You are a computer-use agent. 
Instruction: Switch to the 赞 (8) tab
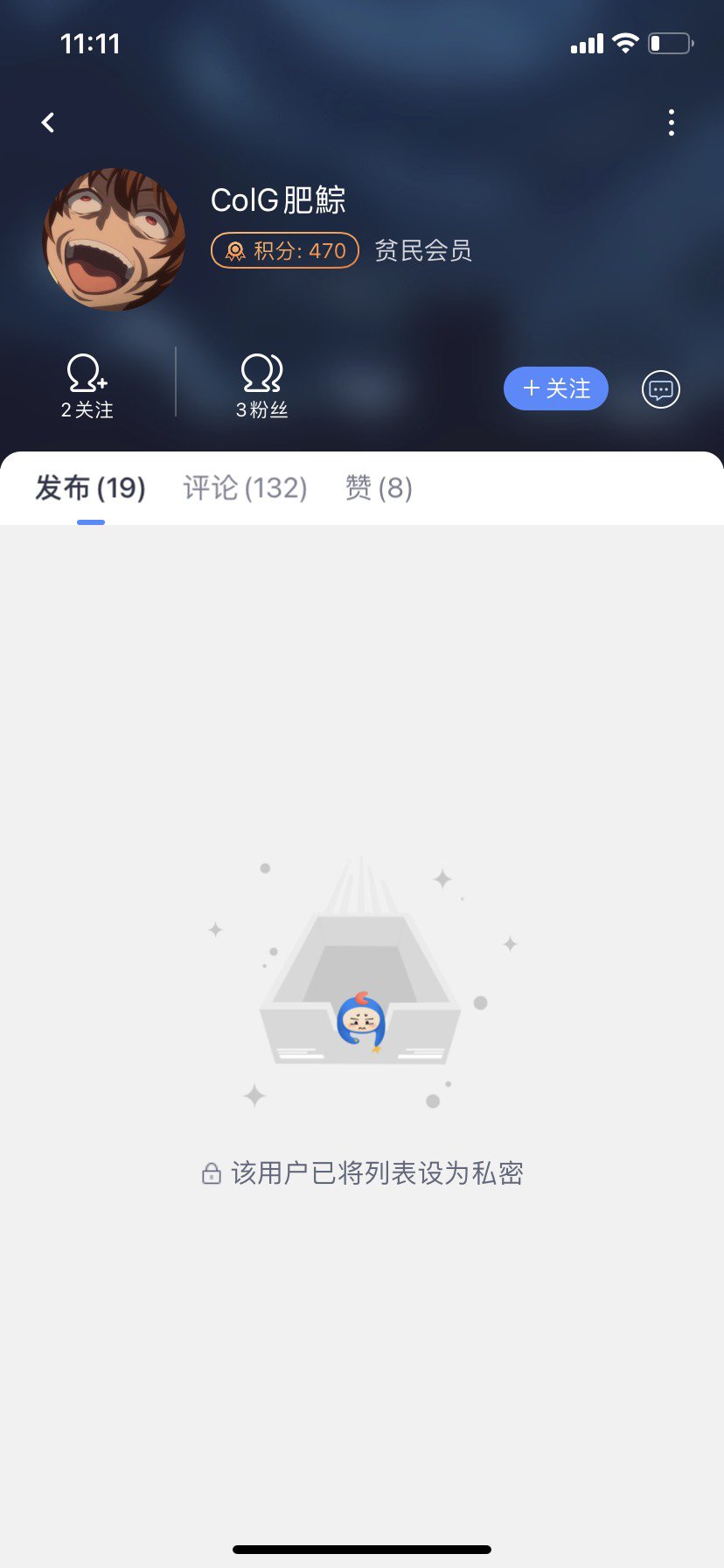[x=379, y=488]
